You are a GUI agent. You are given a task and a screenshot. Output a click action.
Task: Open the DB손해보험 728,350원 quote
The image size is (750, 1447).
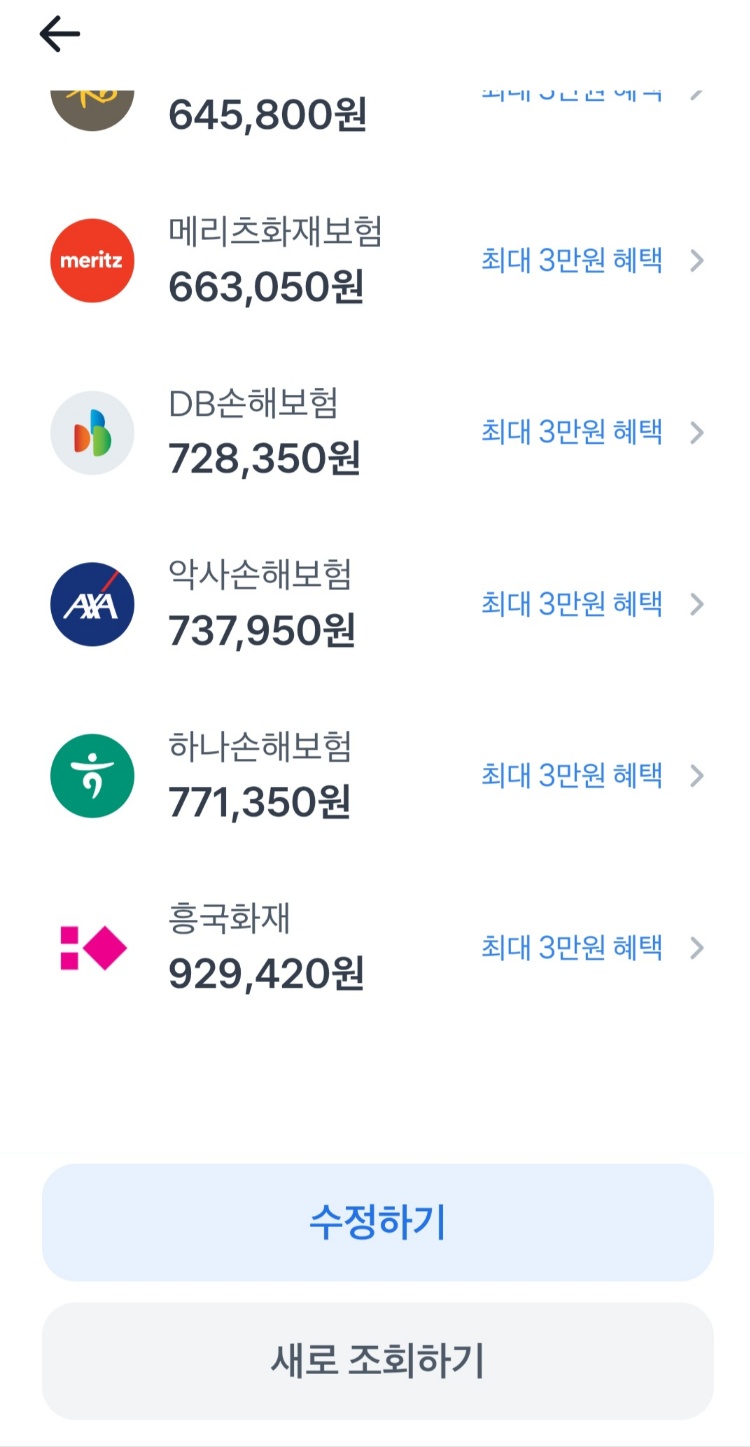[x=377, y=433]
